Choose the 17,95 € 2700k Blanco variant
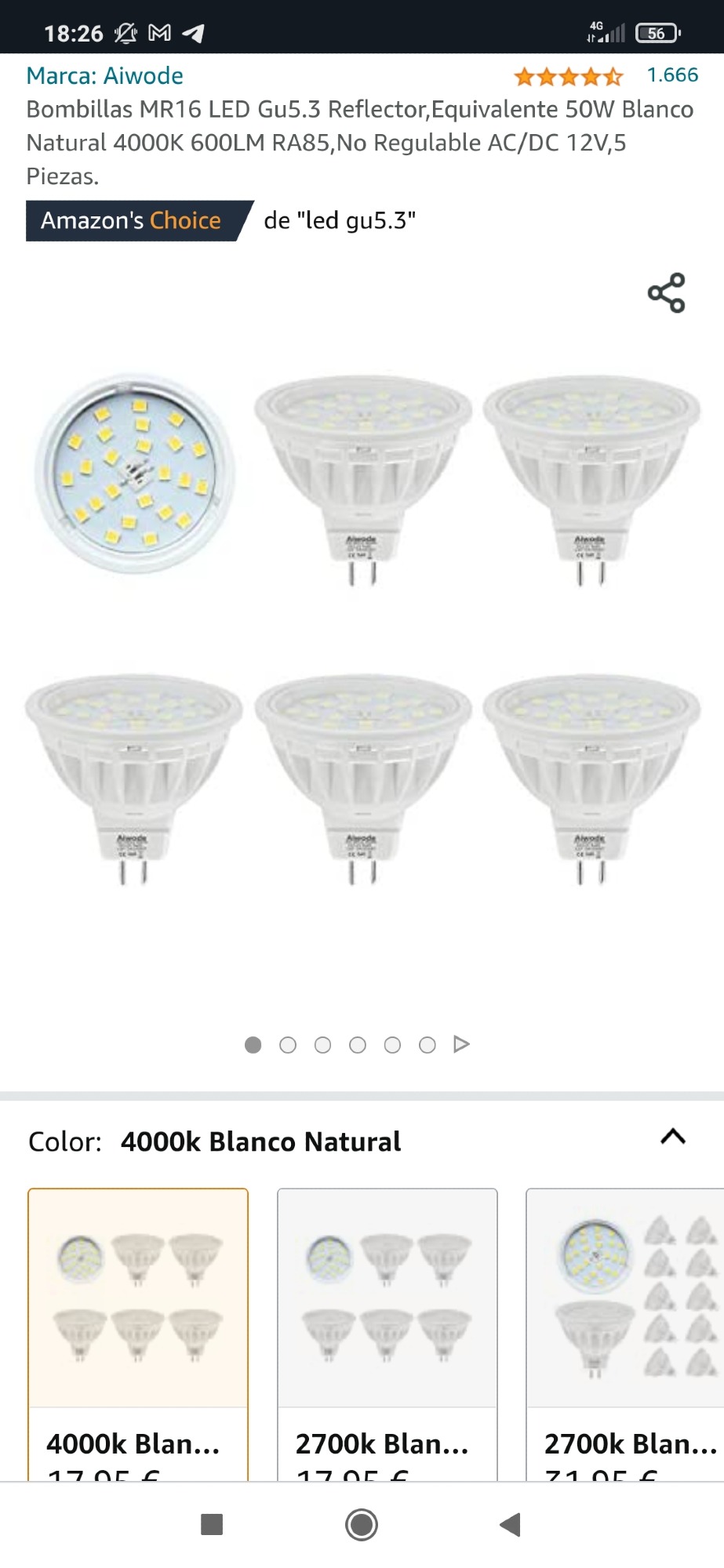Screen dimensions: 724x1568 (x=387, y=1333)
